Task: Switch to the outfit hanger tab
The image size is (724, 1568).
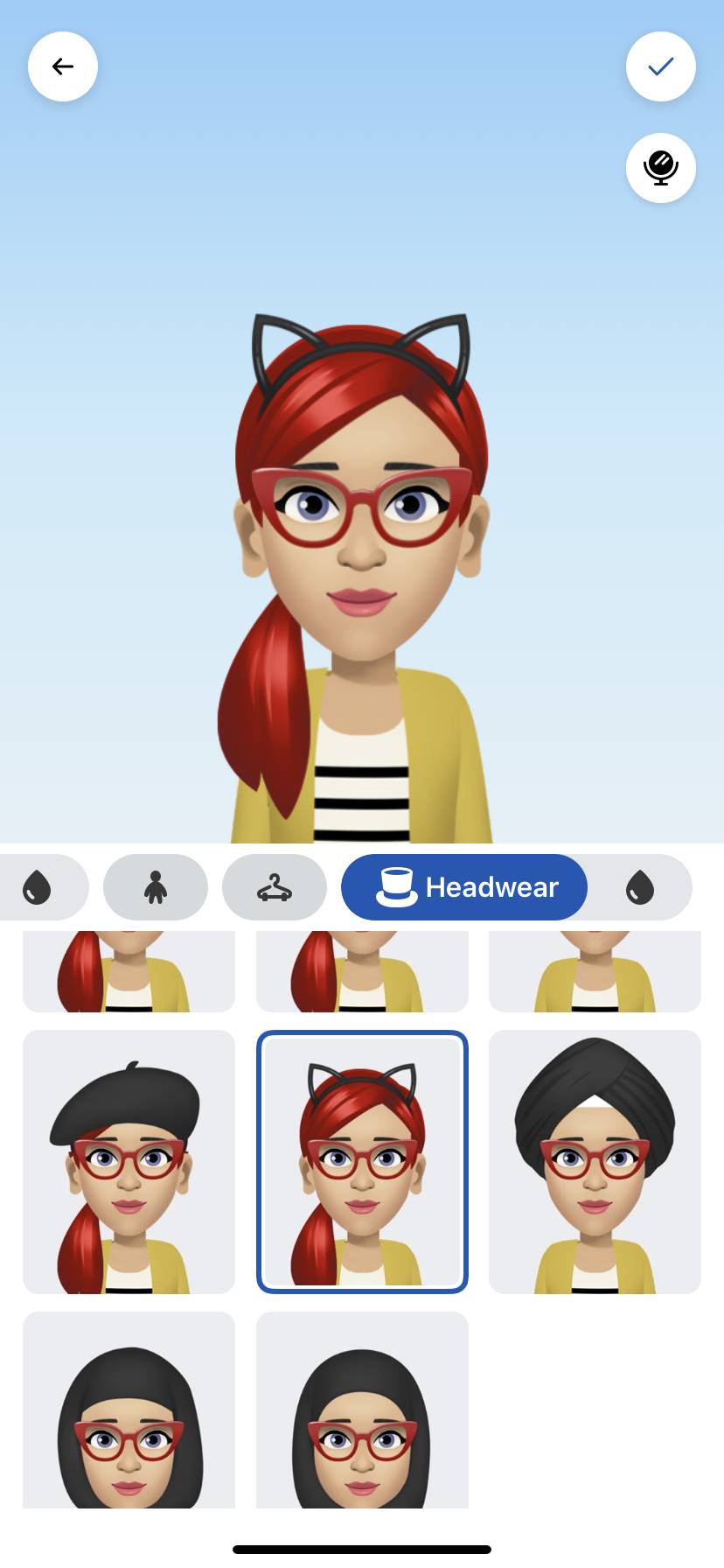Action: click(275, 887)
